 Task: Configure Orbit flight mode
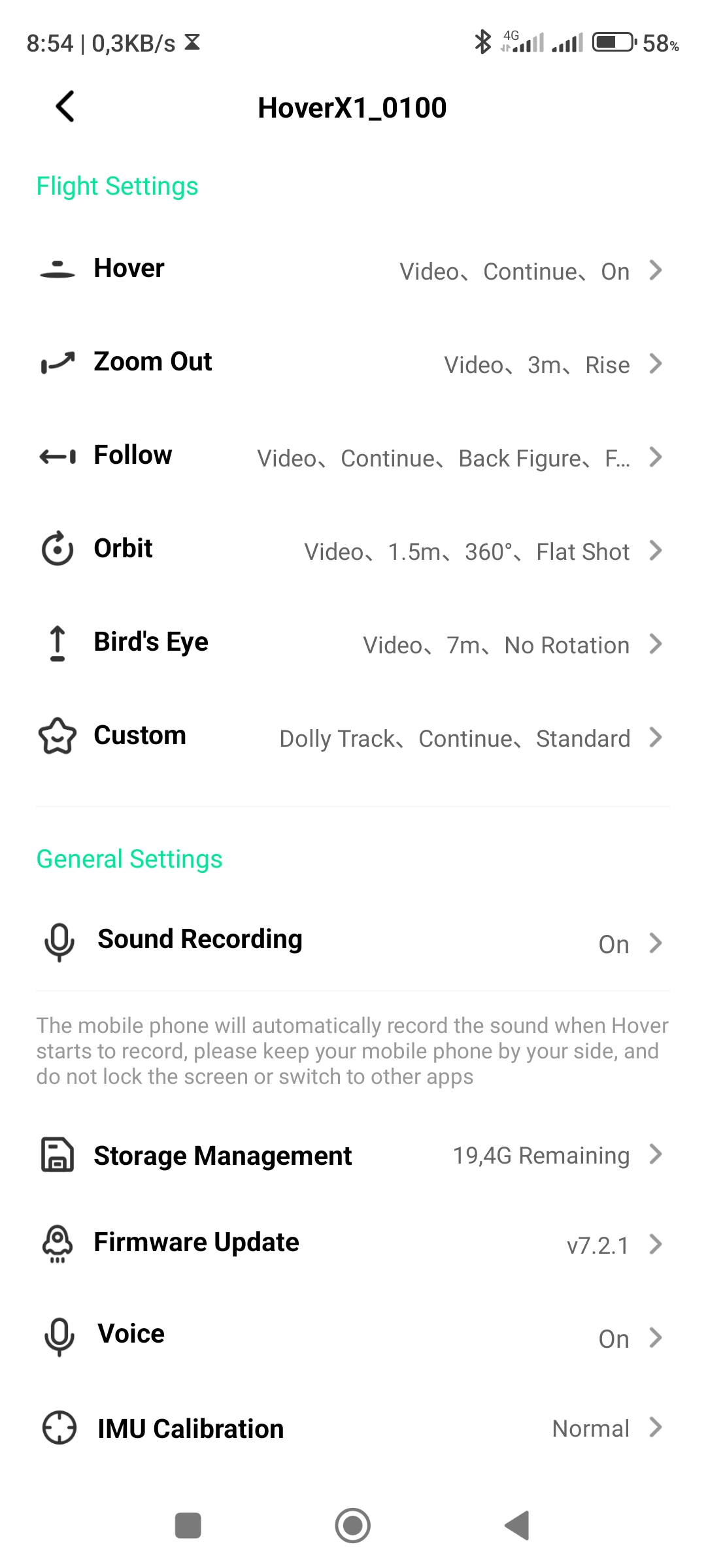pyautogui.click(x=353, y=550)
